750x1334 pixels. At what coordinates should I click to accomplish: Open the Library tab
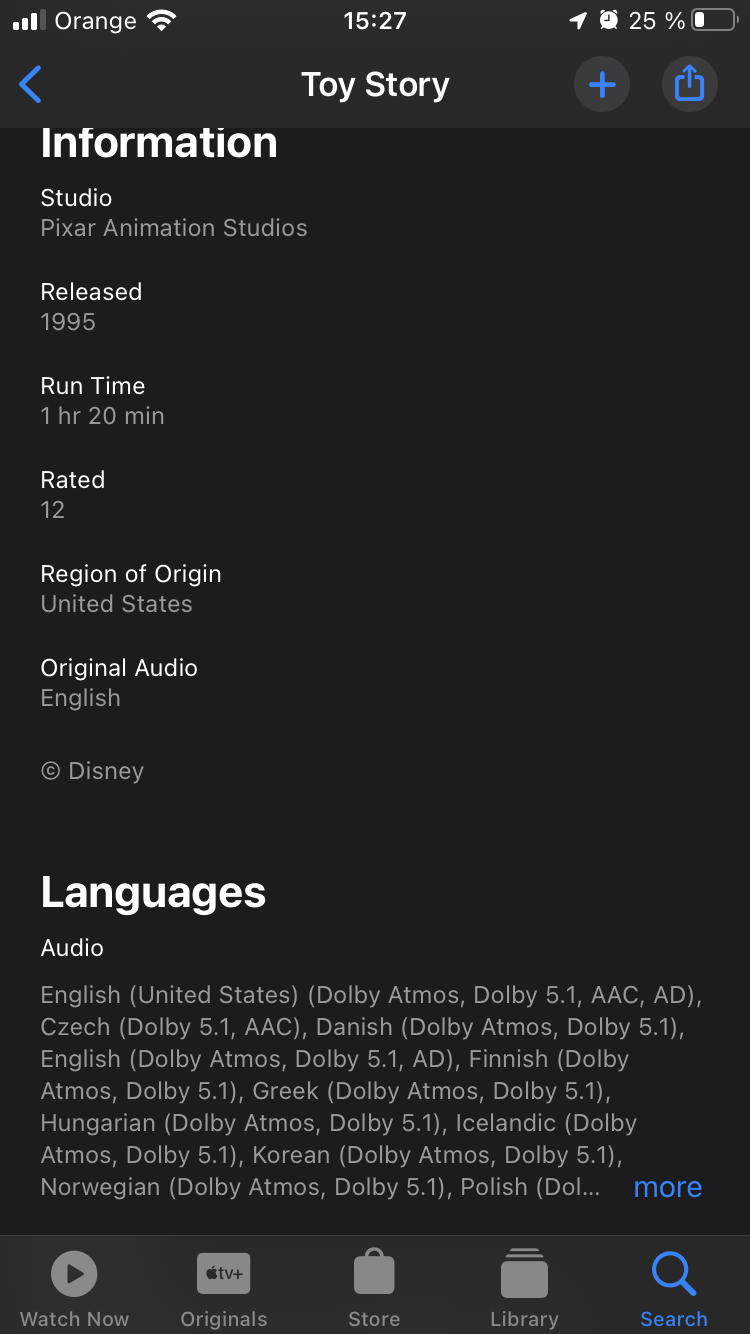pyautogui.click(x=524, y=1288)
